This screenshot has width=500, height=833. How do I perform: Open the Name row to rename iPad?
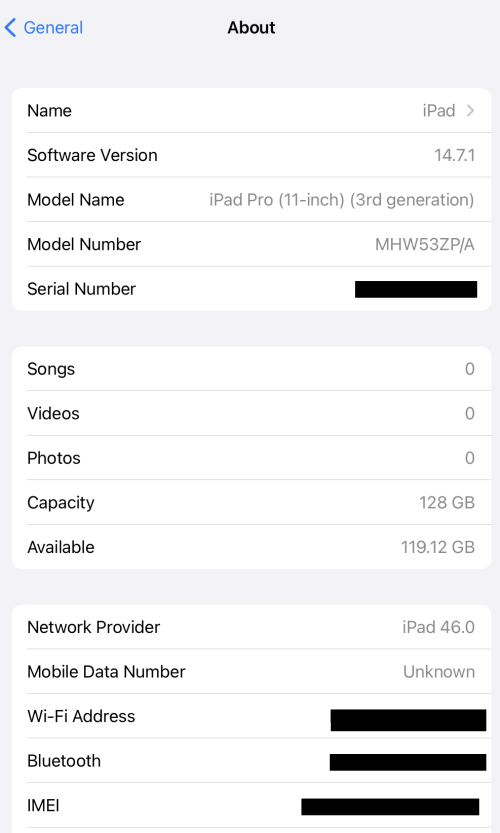[251, 110]
